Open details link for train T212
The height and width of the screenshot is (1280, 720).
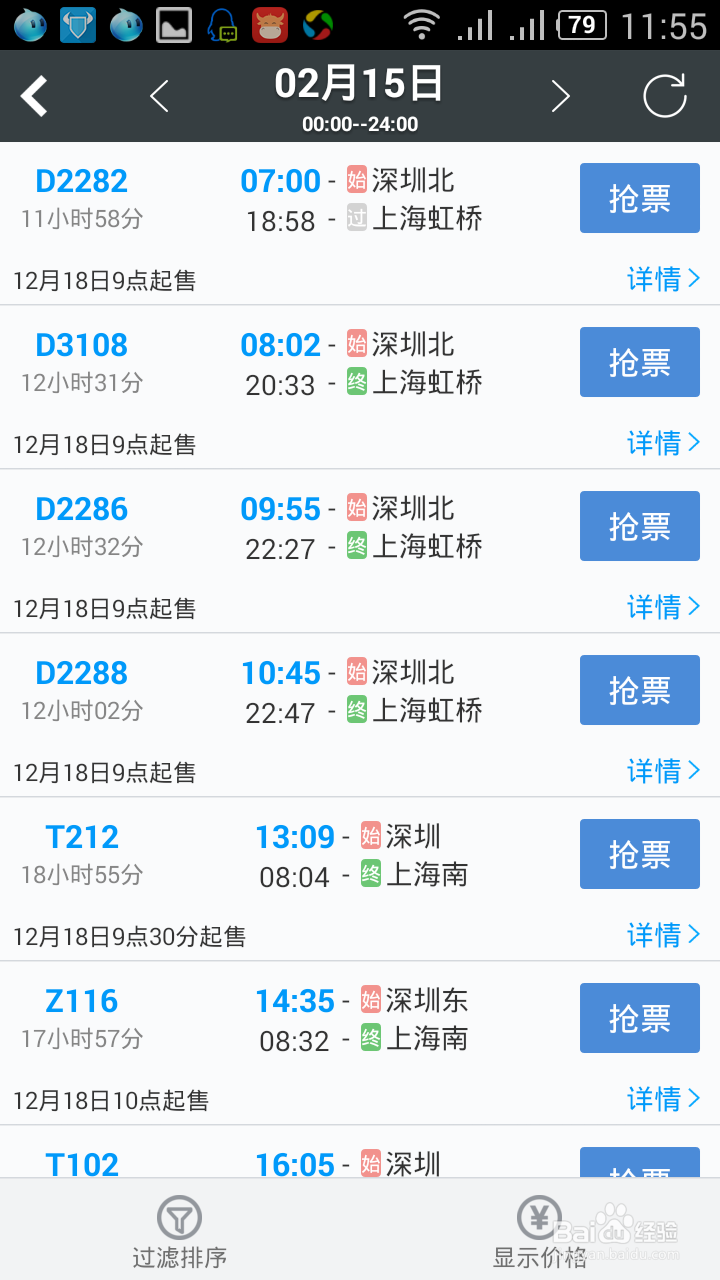point(662,934)
